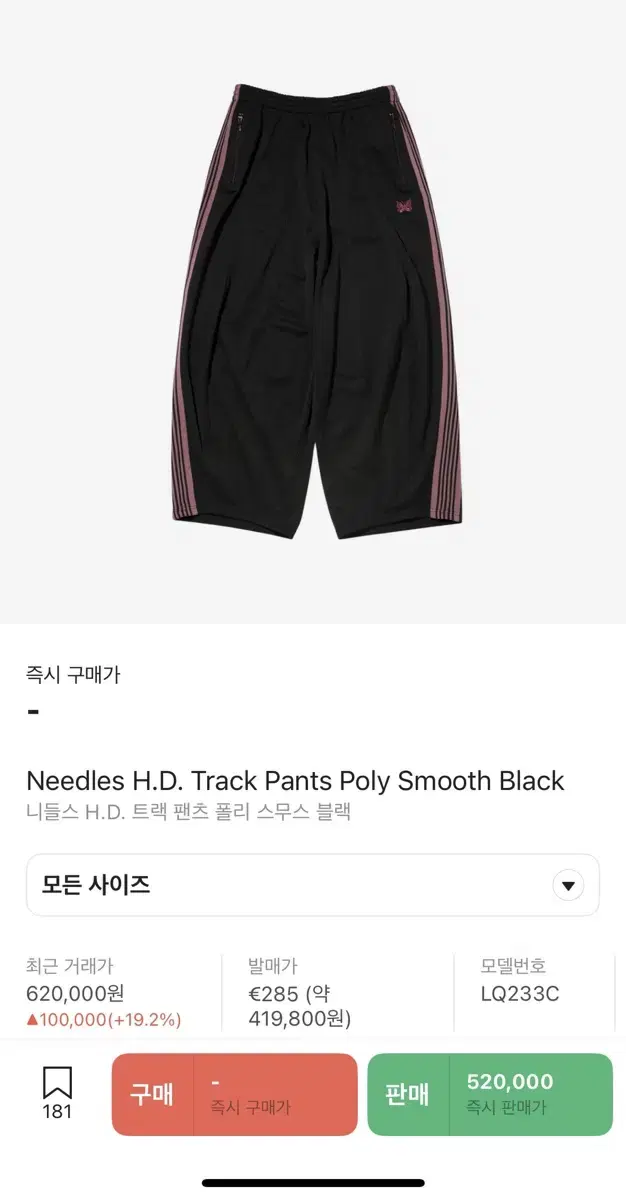Open the 모든 사이즈 size dropdown

(x=312, y=885)
